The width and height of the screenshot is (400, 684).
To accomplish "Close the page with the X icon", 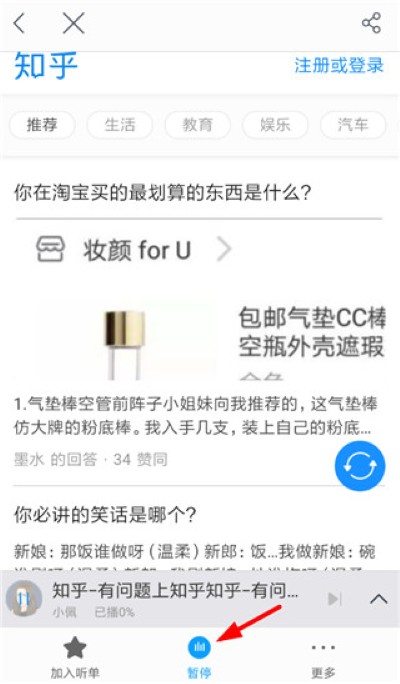I will [x=73, y=23].
